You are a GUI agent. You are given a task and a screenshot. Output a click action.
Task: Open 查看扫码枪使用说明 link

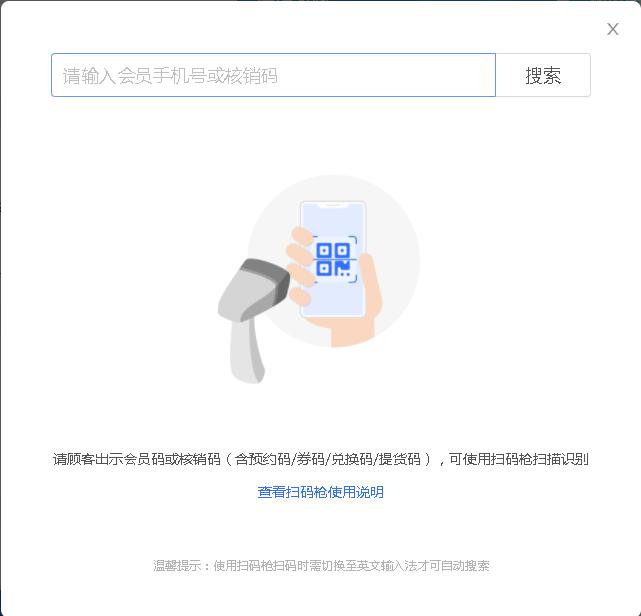320,492
